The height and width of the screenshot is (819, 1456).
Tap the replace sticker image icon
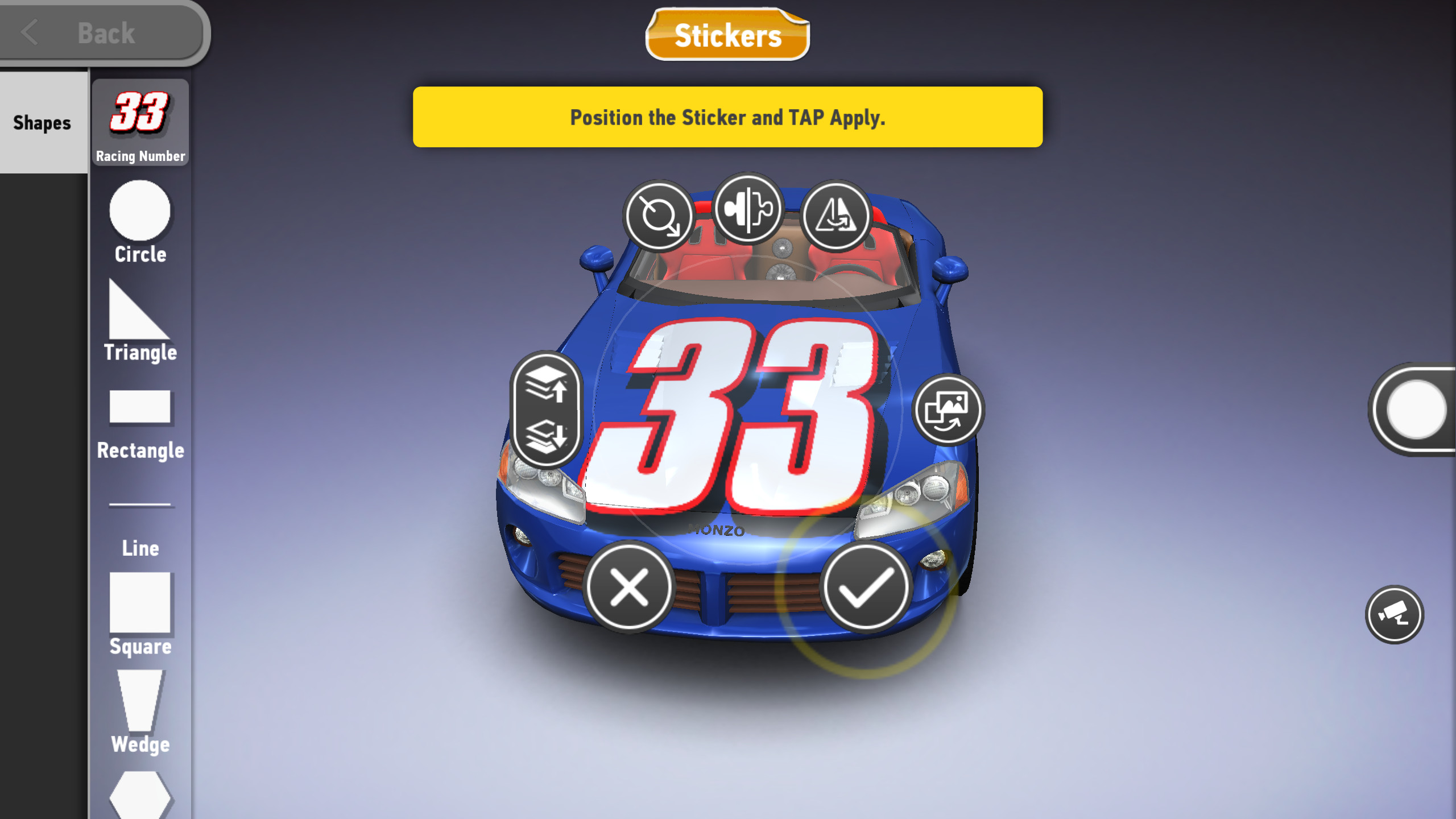point(948,409)
